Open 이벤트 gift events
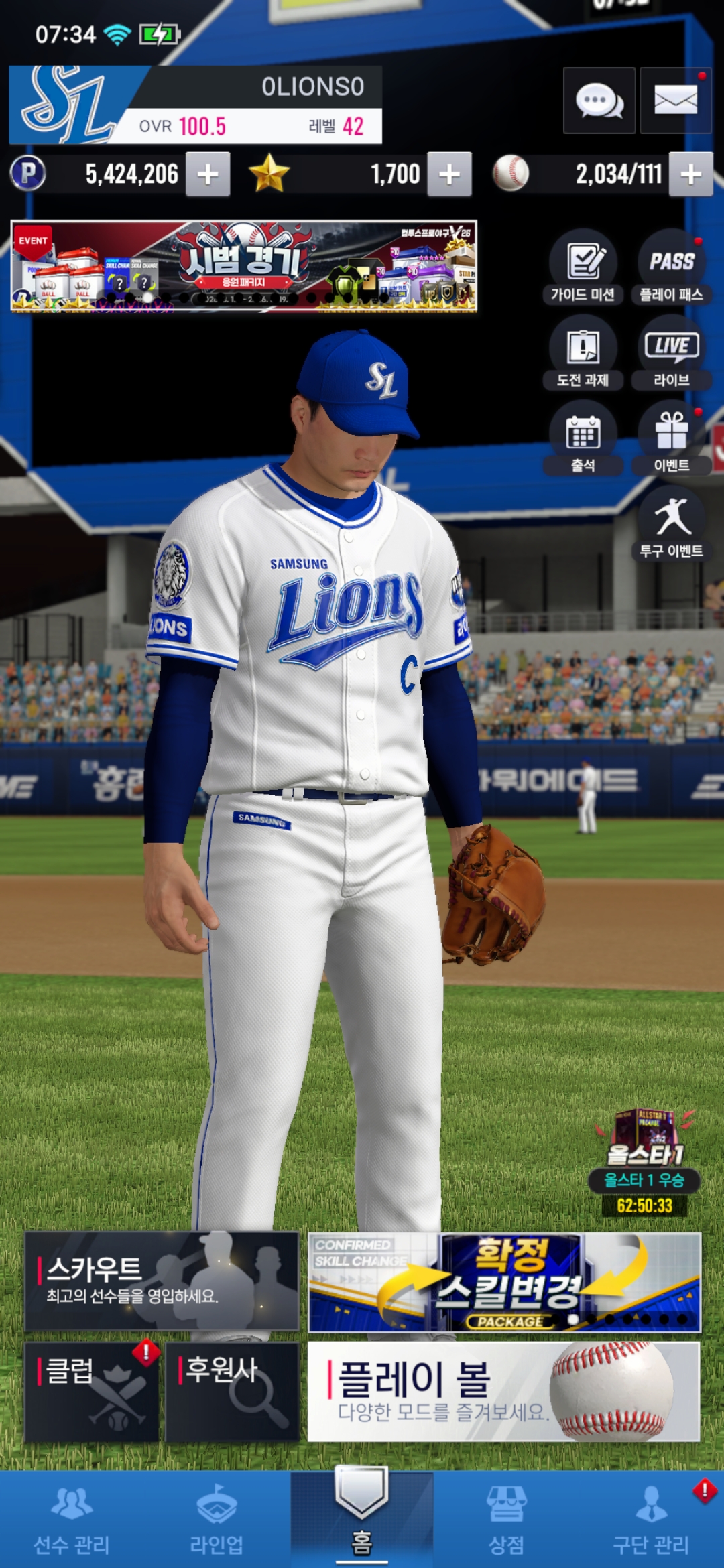Image resolution: width=724 pixels, height=1568 pixels. [671, 438]
